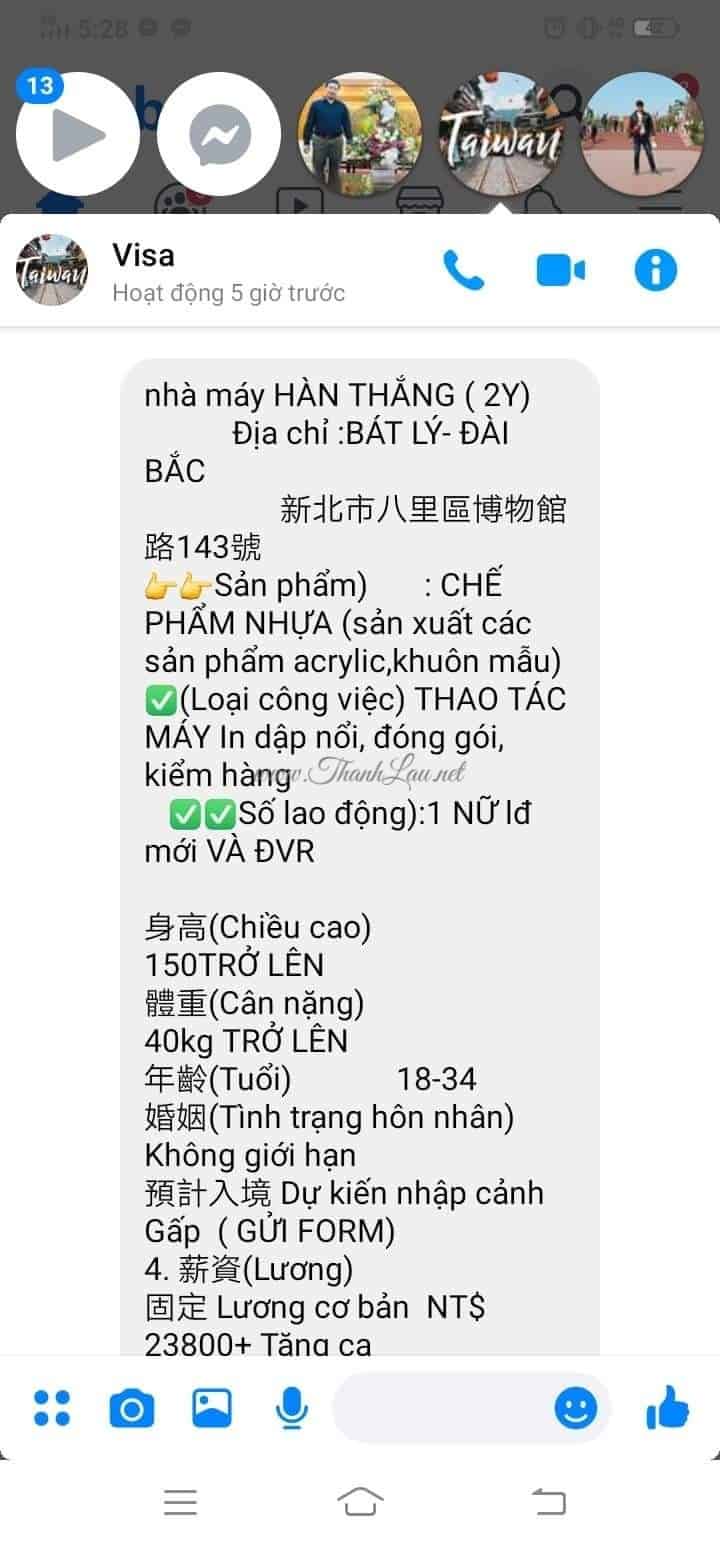Pick an image from the gallery
The height and width of the screenshot is (1544, 720).
click(x=212, y=1408)
